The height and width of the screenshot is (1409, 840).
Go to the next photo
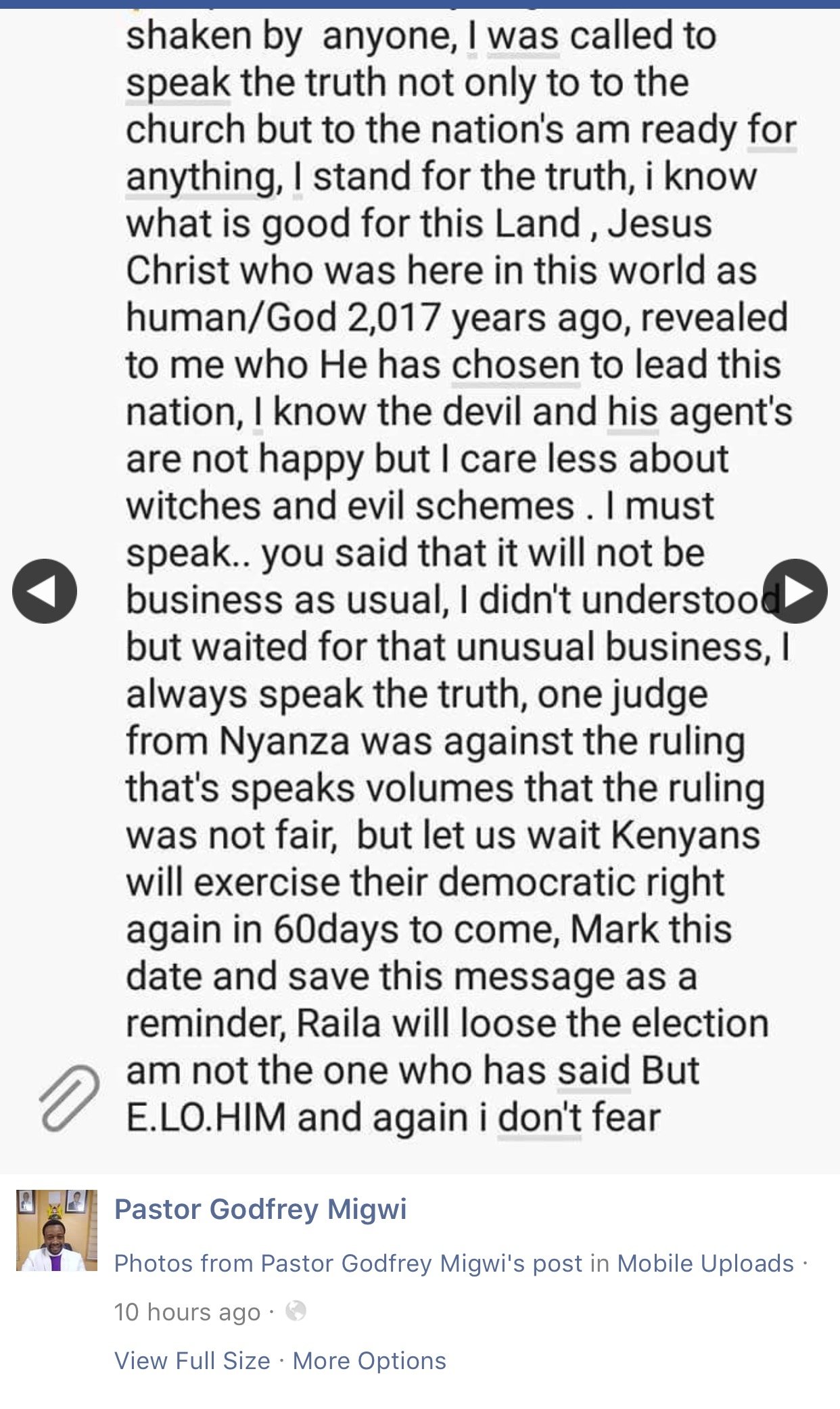coord(795,591)
